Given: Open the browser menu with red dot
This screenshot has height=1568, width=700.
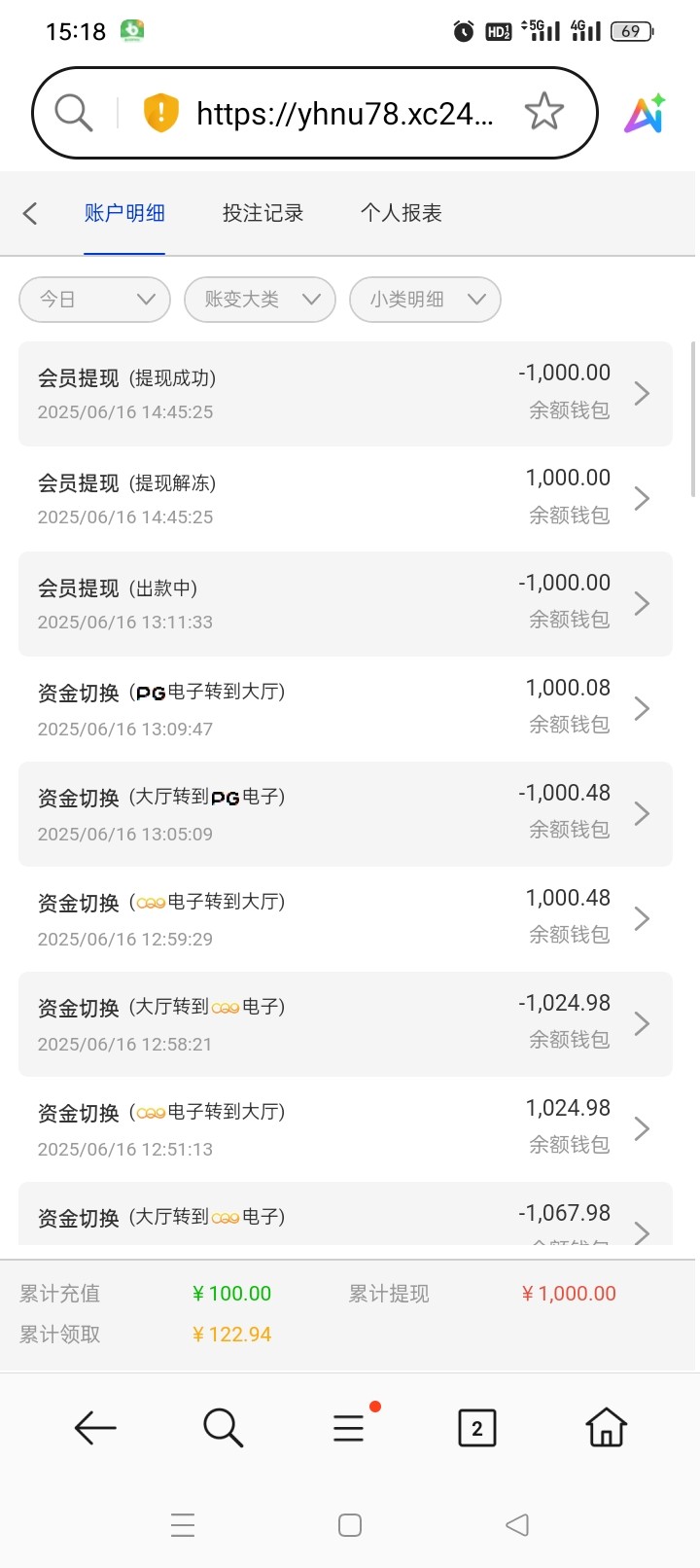Looking at the screenshot, I should pyautogui.click(x=349, y=1427).
